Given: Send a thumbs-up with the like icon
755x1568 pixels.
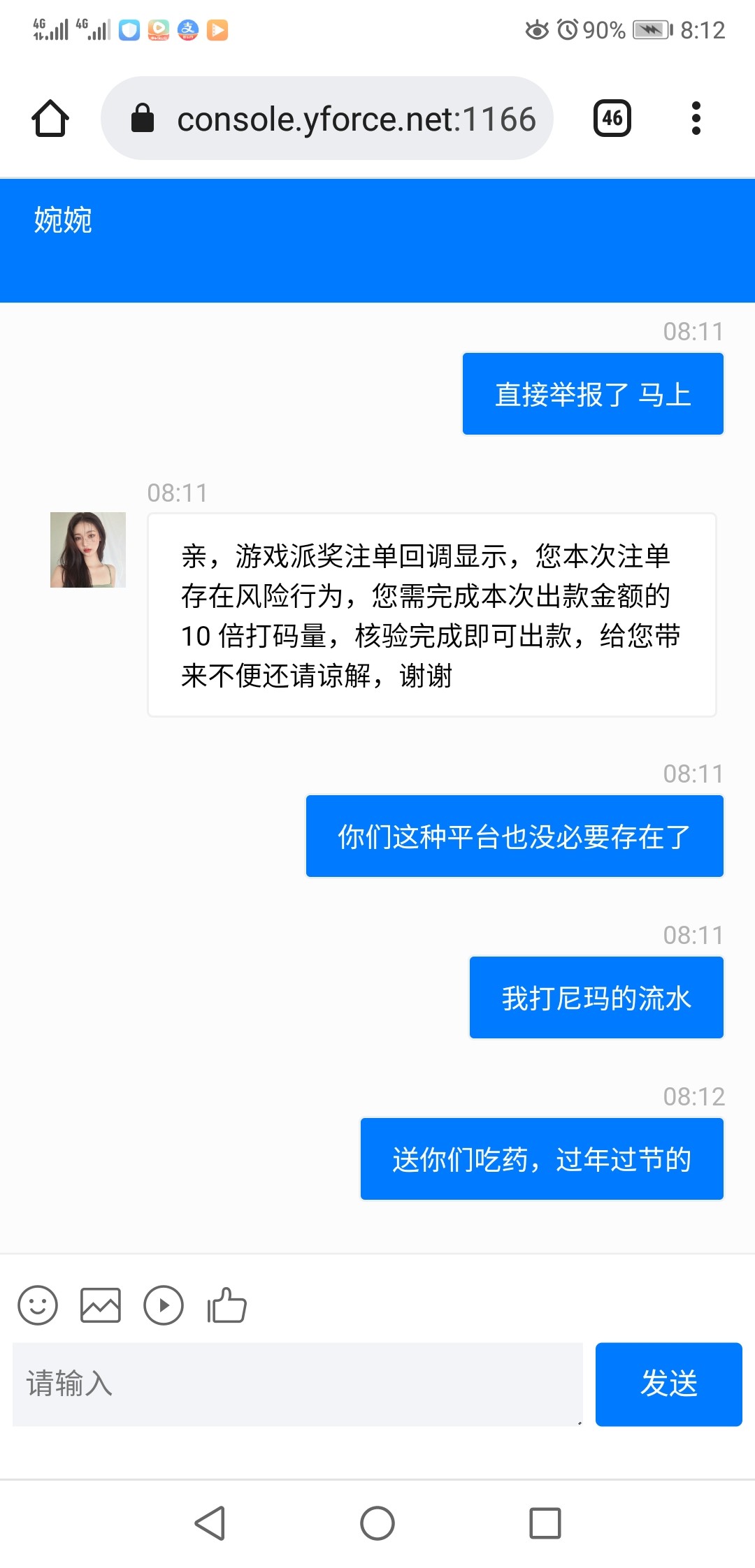Looking at the screenshot, I should coord(225,1304).
